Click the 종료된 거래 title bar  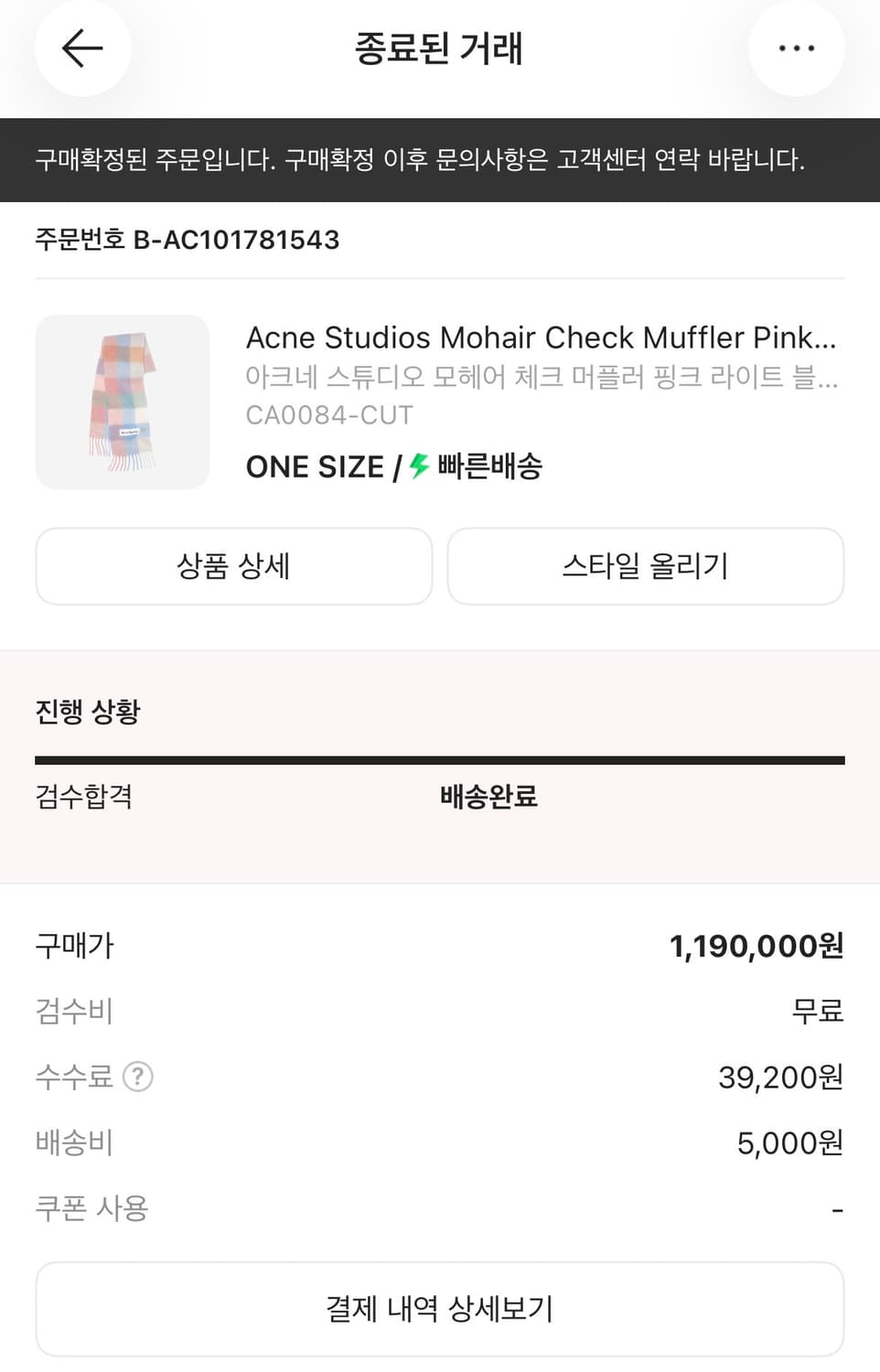(440, 49)
